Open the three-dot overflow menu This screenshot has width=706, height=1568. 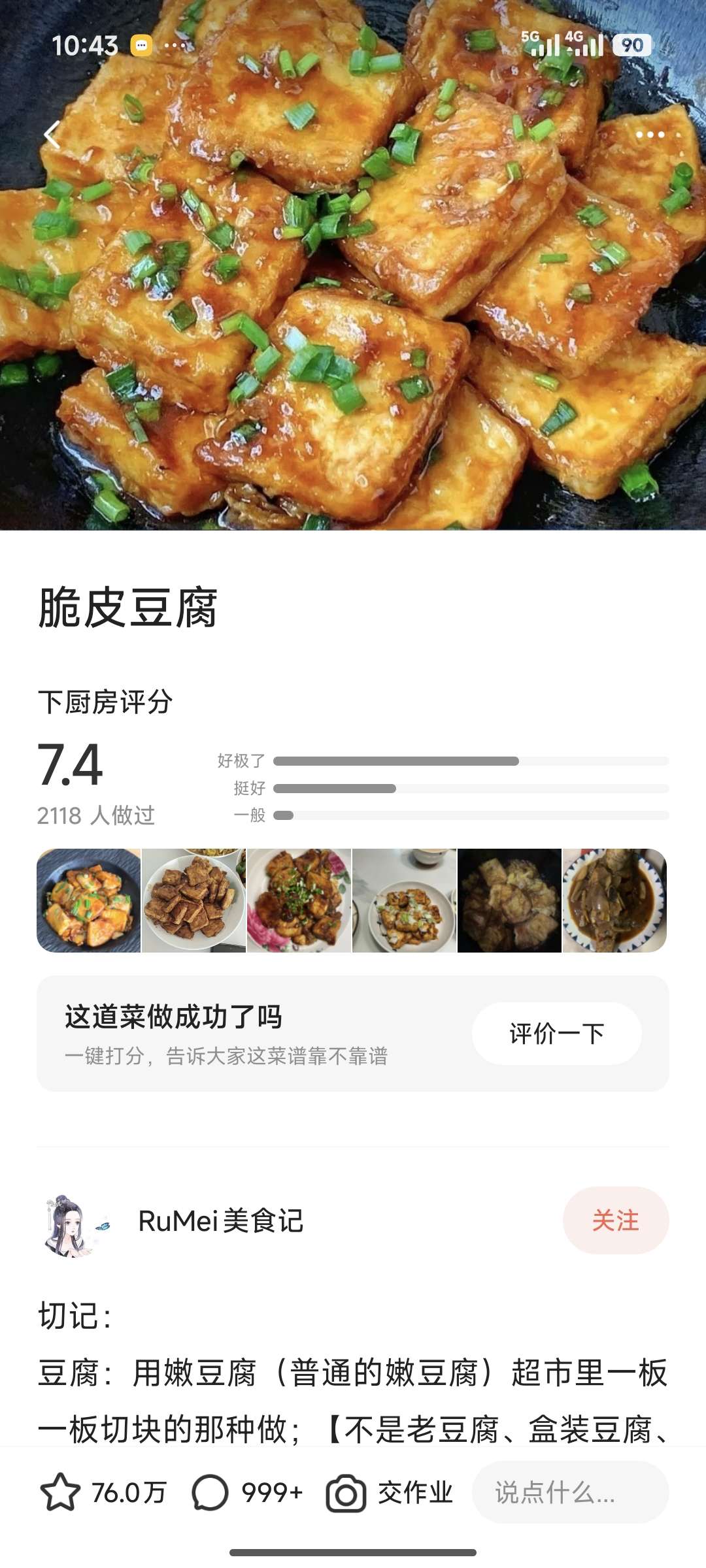tap(650, 135)
